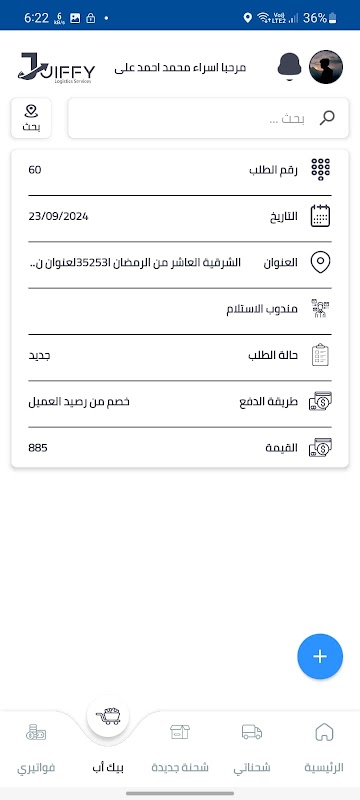Select the بيك أب pickup tab
360x800 pixels.
[108, 743]
